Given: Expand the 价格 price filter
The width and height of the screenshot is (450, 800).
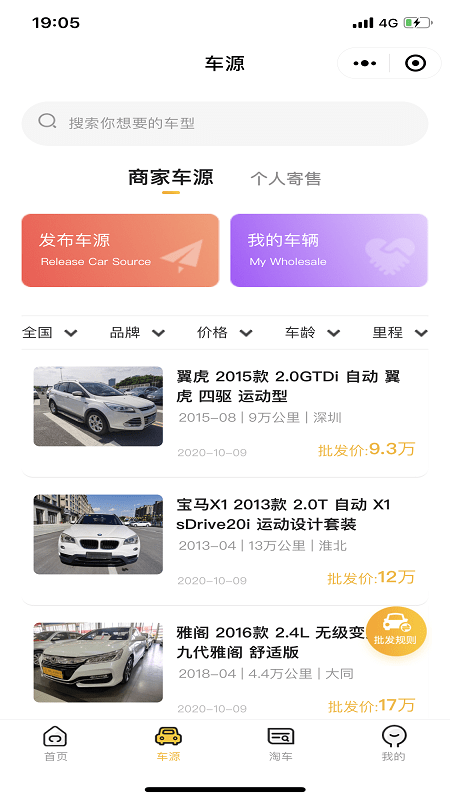Looking at the screenshot, I should 225,333.
